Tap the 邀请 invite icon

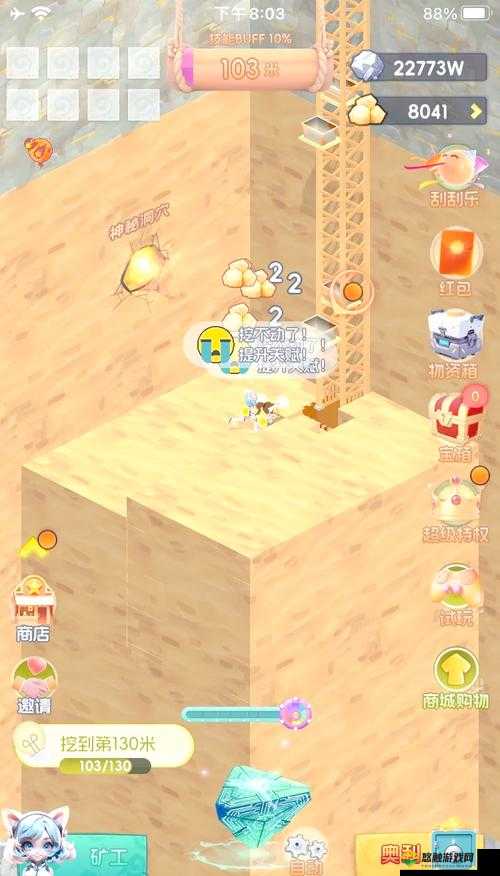pos(34,686)
